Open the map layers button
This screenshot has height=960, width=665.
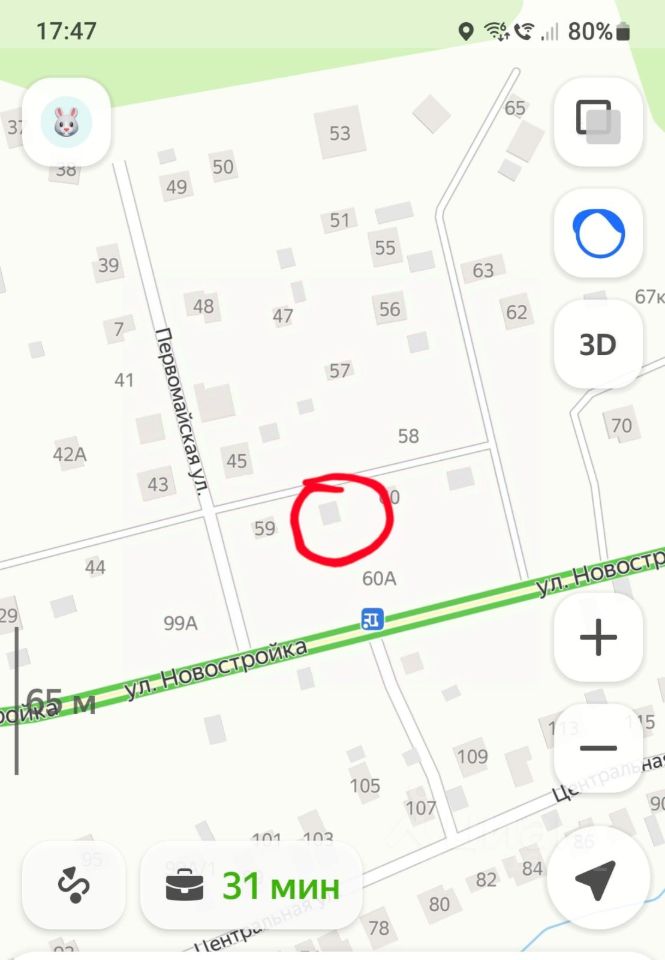click(598, 122)
